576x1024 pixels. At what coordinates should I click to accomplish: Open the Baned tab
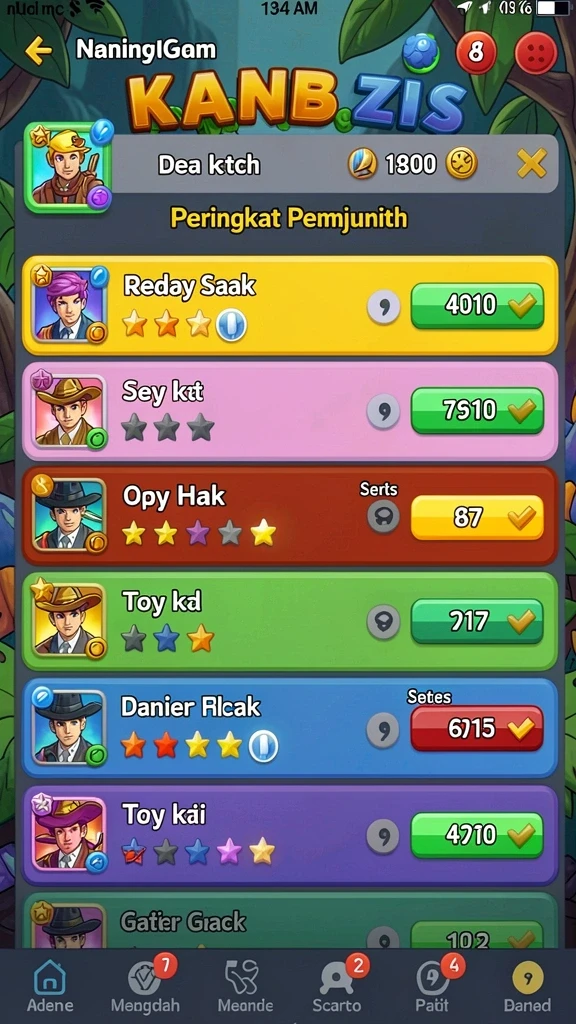(x=528, y=986)
